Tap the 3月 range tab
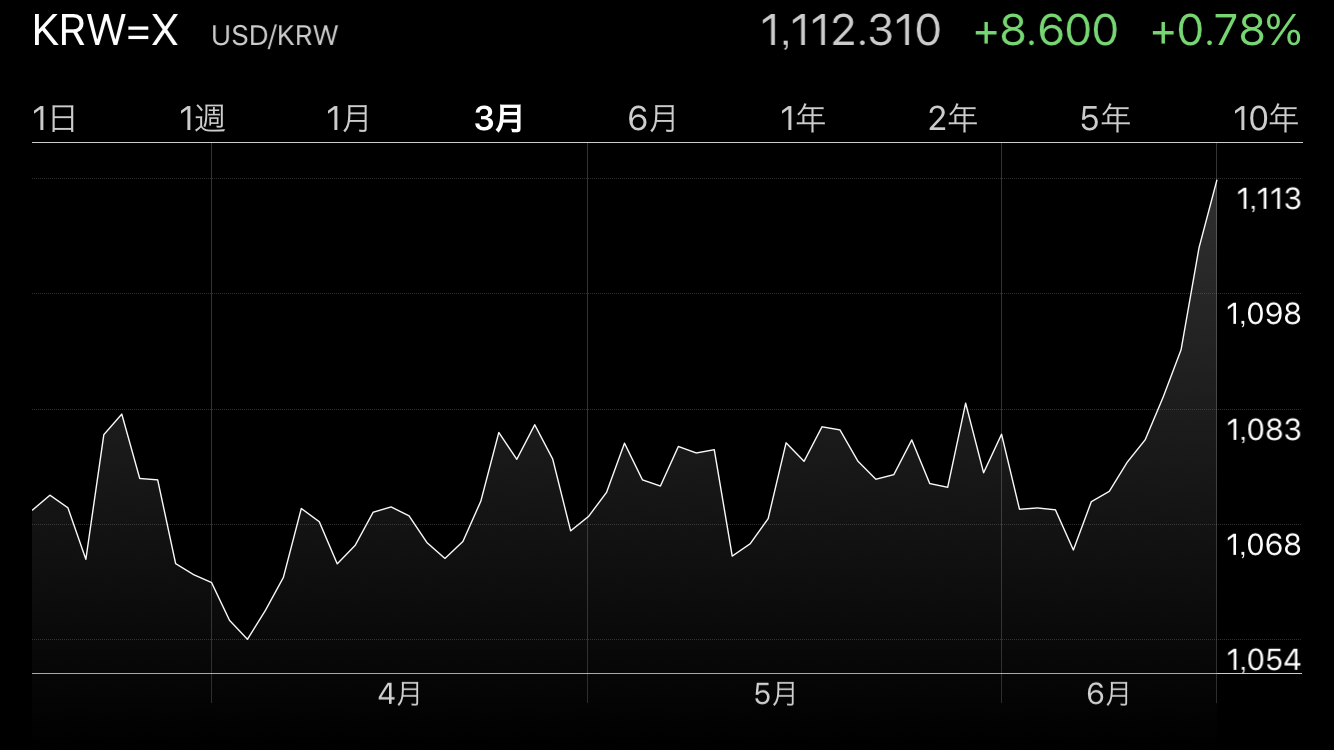The image size is (1334, 750). [x=499, y=119]
